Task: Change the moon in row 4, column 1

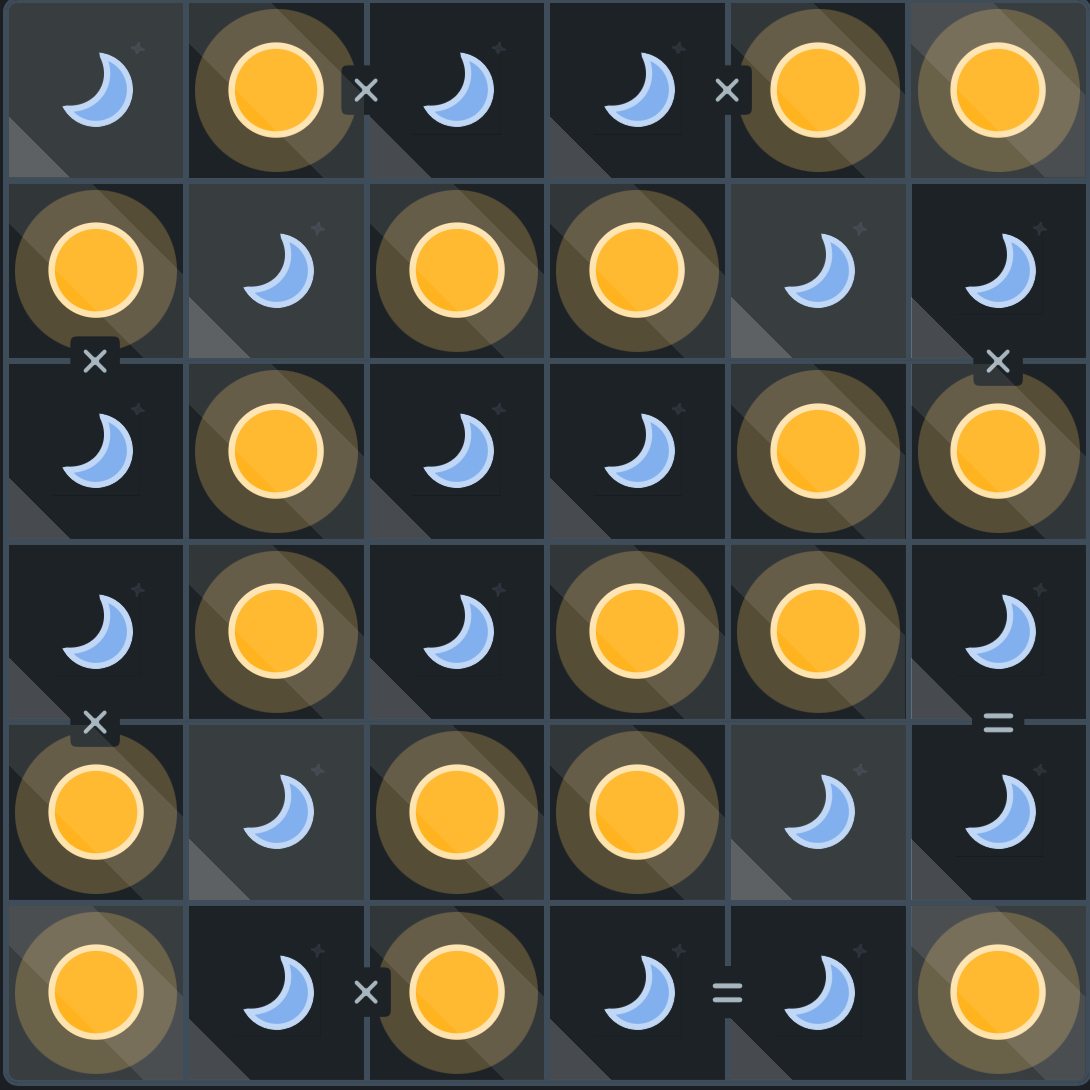Action: [96, 631]
